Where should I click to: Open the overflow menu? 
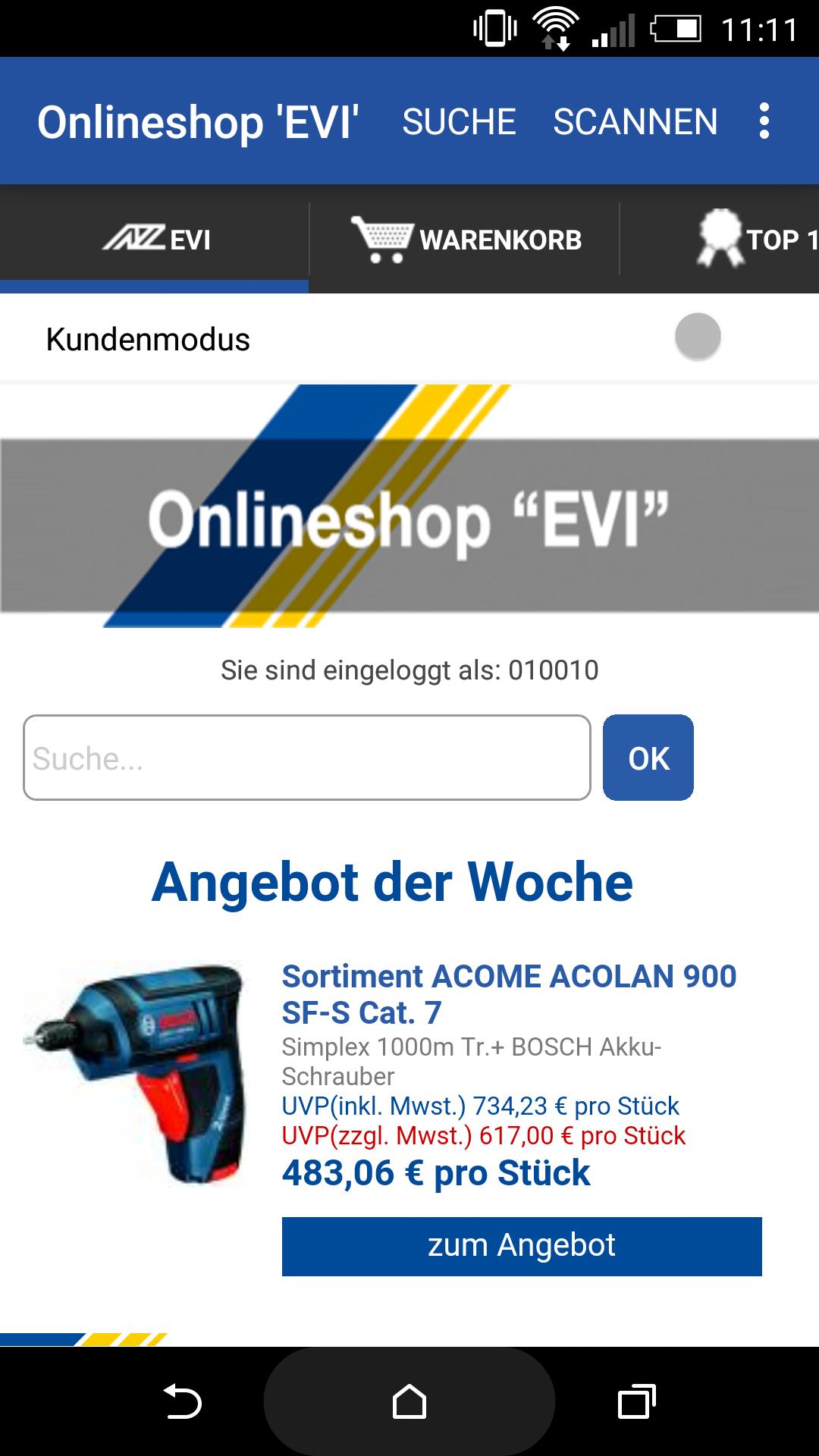[764, 121]
